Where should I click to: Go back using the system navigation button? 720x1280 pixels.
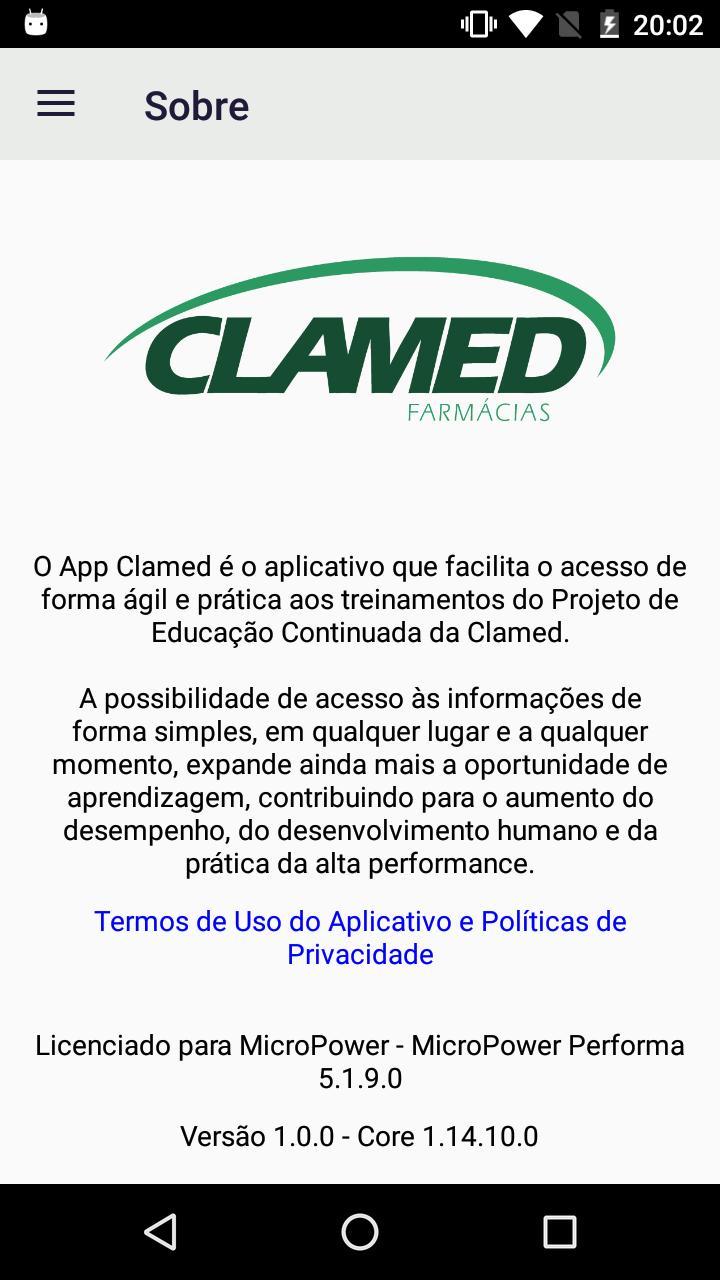point(160,1232)
